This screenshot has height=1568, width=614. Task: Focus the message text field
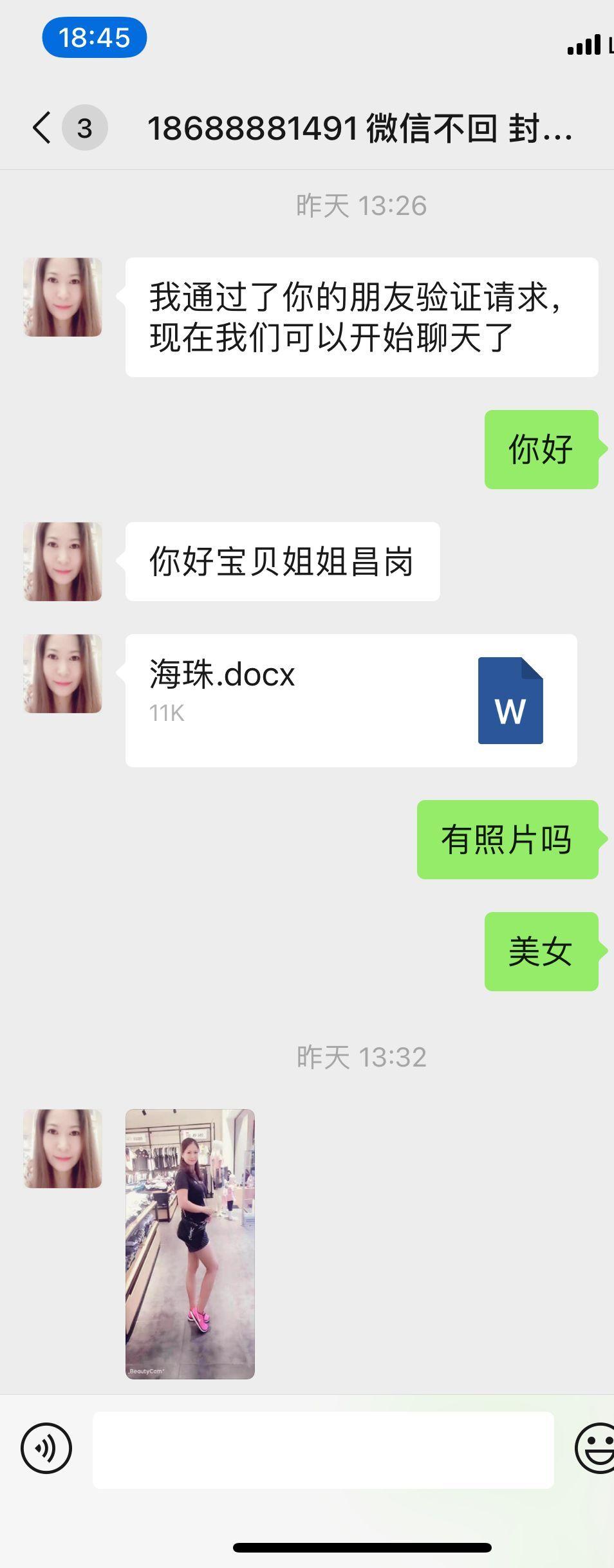click(323, 1450)
